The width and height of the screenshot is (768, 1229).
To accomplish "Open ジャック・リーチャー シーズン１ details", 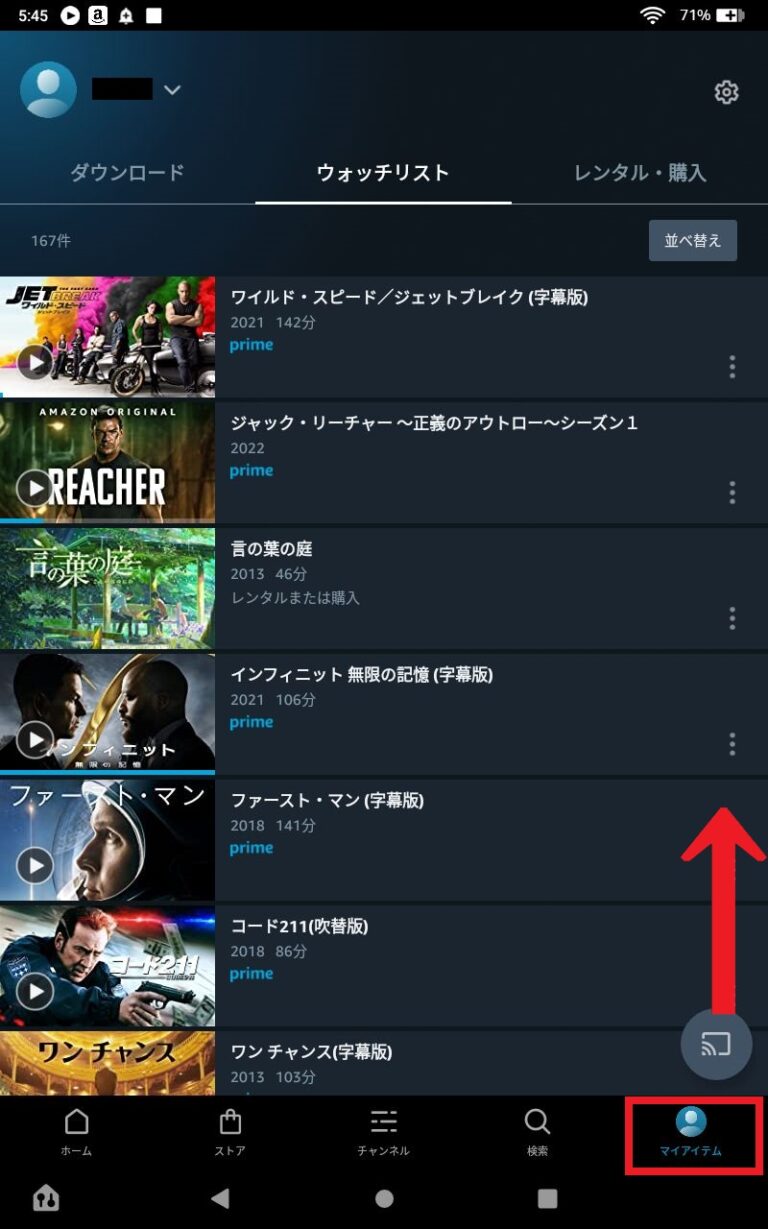I will click(x=433, y=423).
